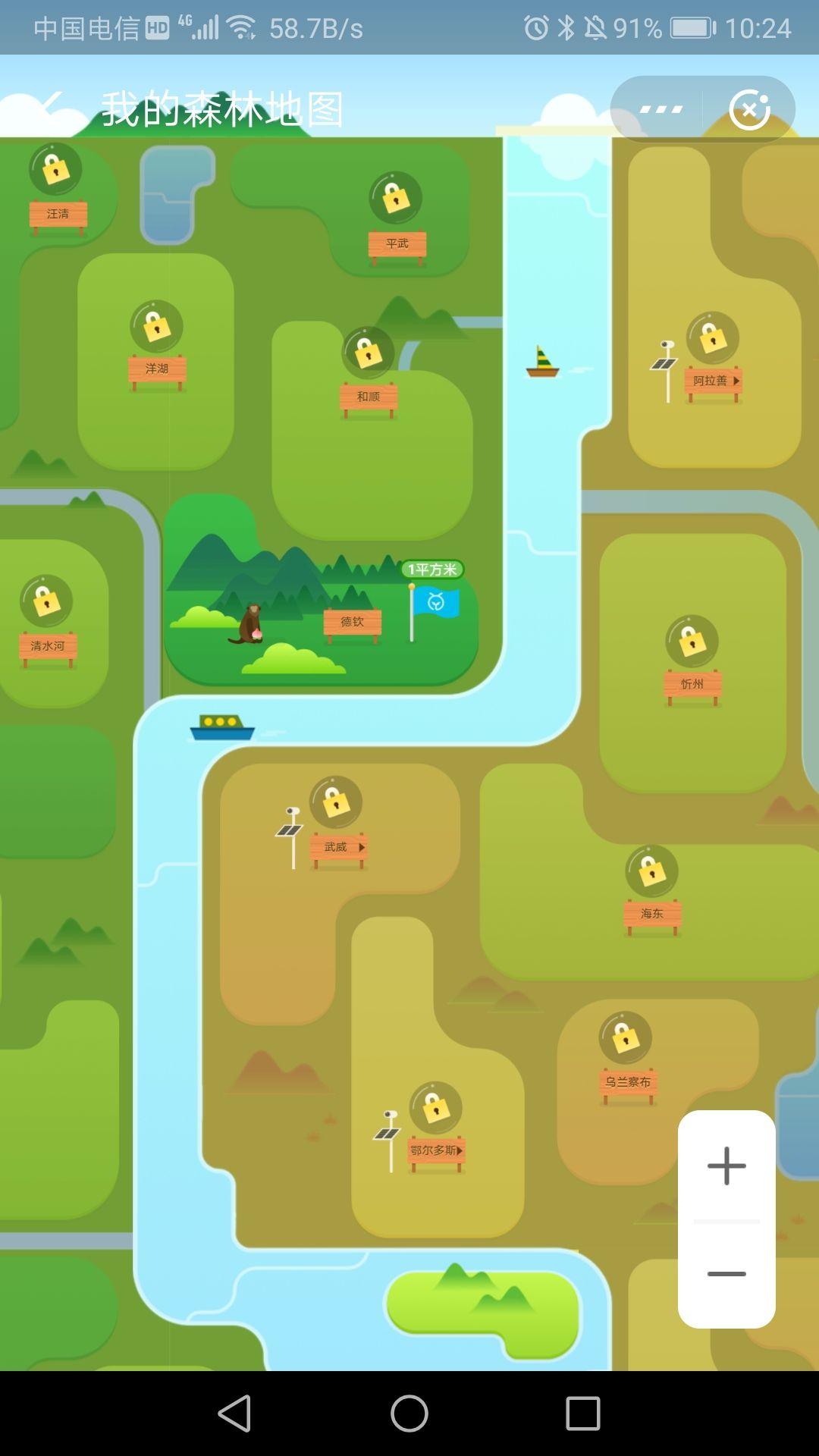
Task: Select the locked 和顺 region
Action: pyautogui.click(x=369, y=397)
